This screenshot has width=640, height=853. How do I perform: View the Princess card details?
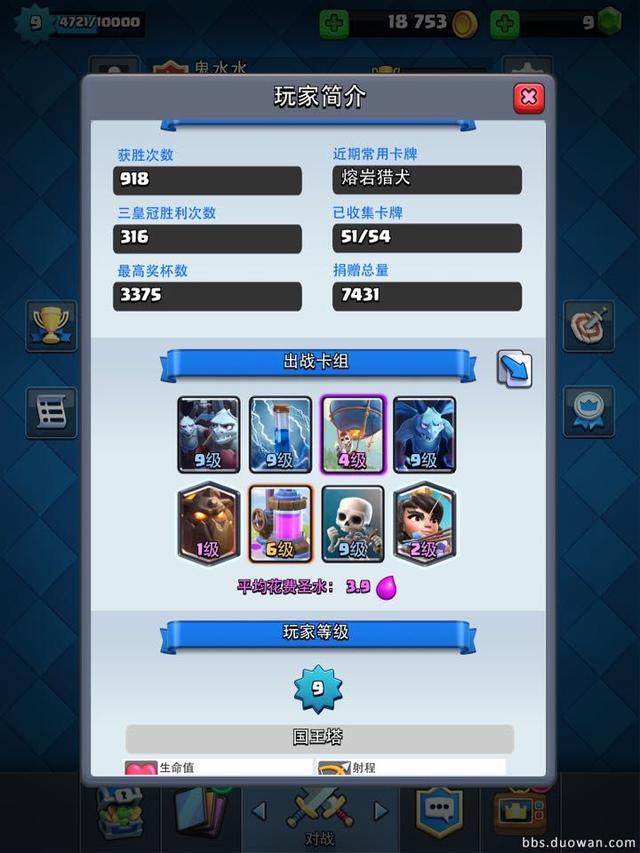click(424, 523)
